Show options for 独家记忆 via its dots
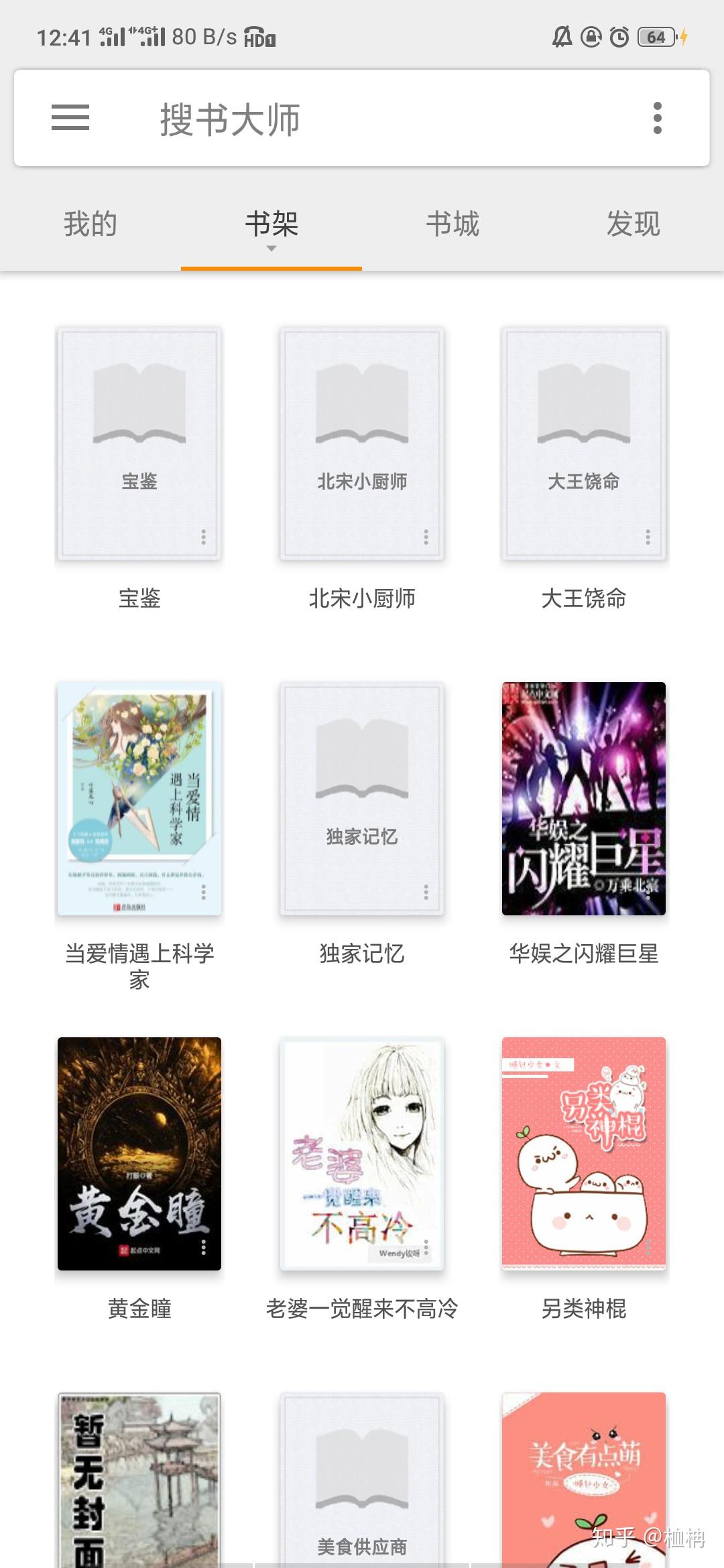This screenshot has width=724, height=1568. (x=426, y=892)
